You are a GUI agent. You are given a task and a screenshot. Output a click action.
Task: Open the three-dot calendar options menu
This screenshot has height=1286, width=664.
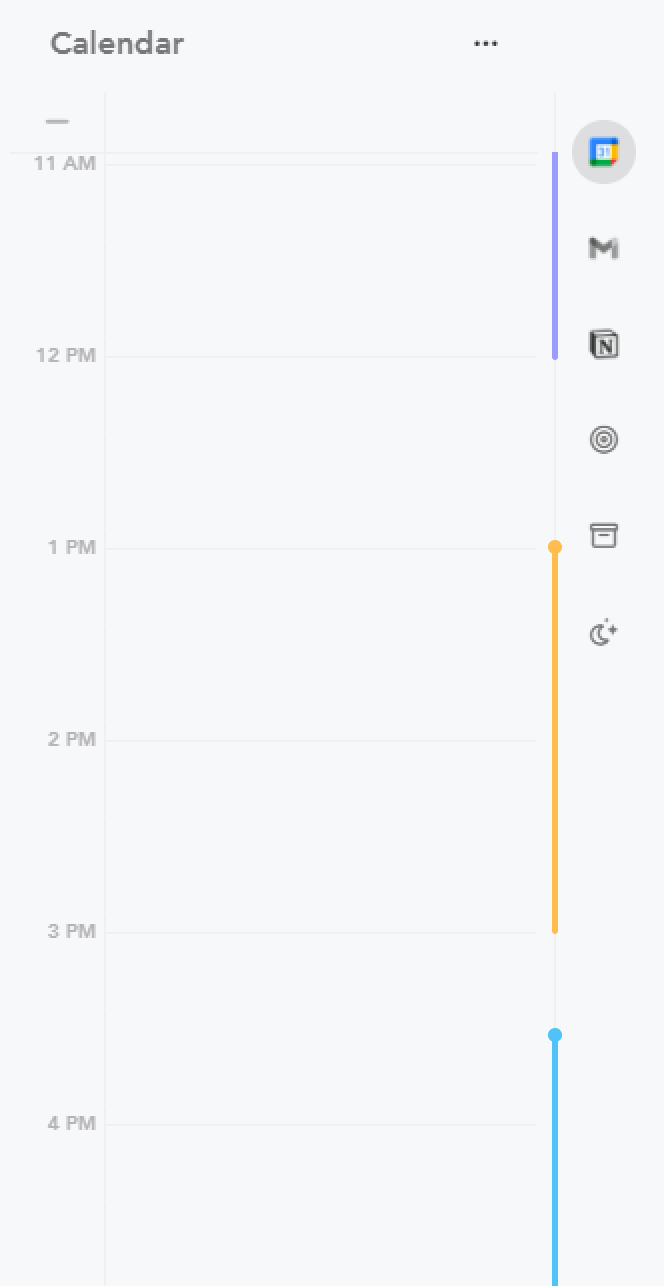coord(486,44)
